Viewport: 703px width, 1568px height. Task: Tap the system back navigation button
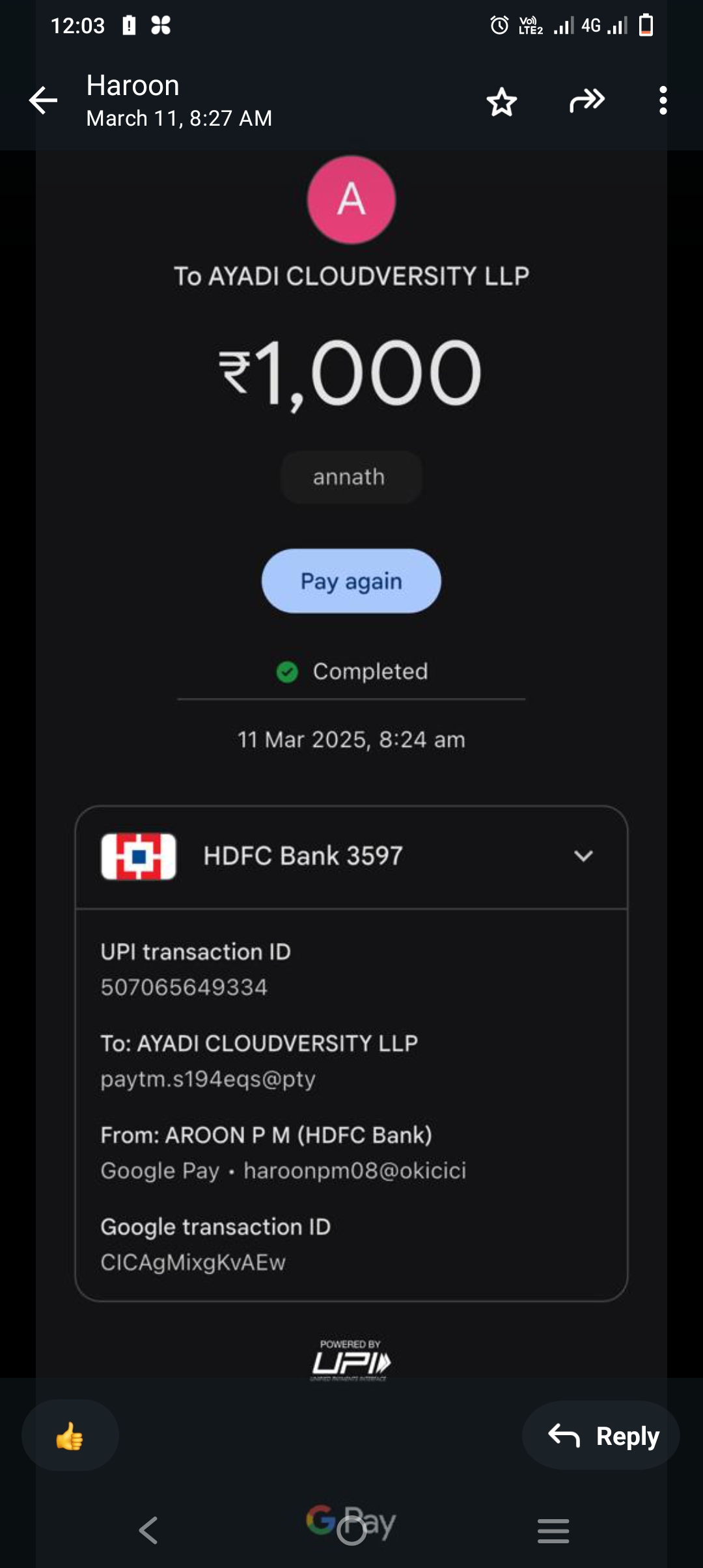click(148, 1530)
